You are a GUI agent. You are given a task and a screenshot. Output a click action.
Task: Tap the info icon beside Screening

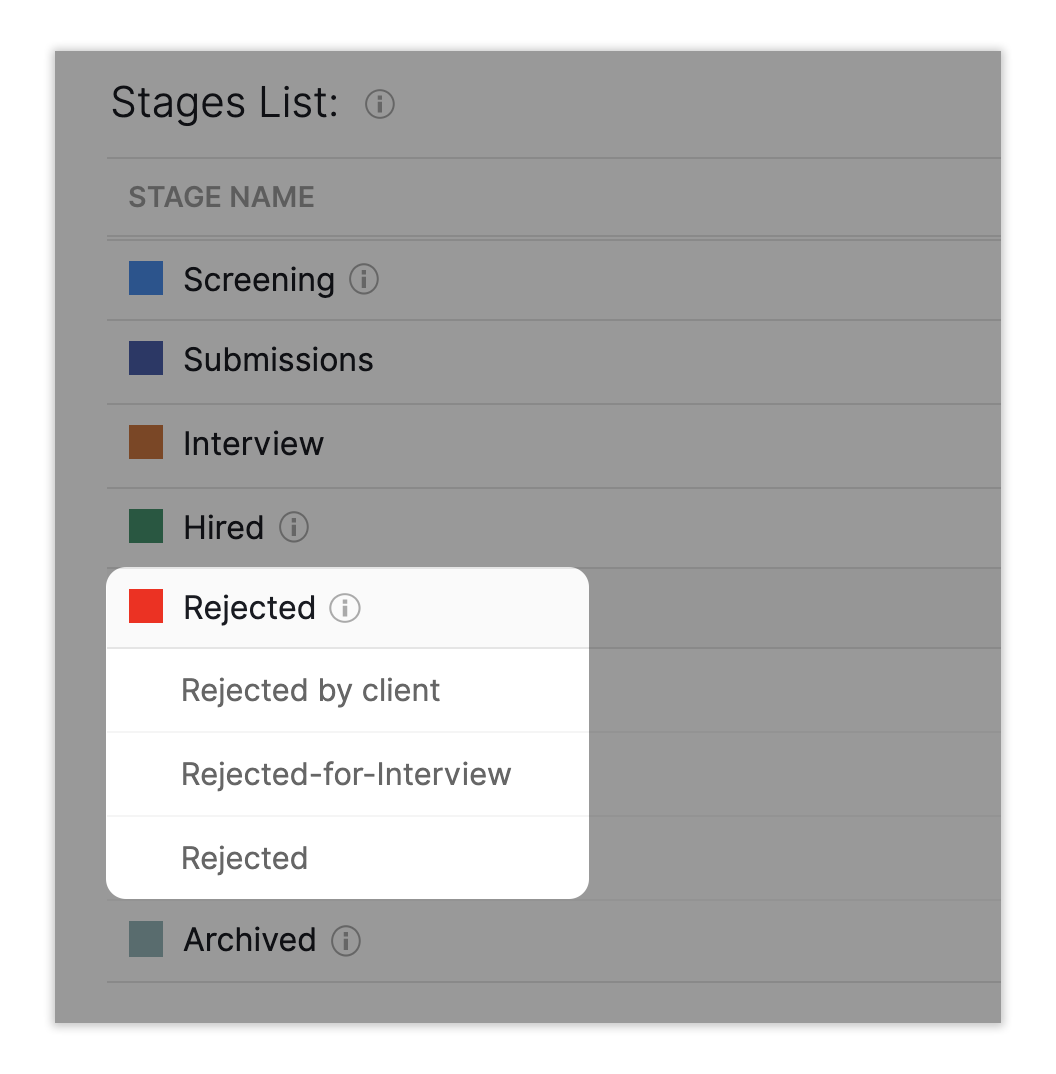(364, 280)
